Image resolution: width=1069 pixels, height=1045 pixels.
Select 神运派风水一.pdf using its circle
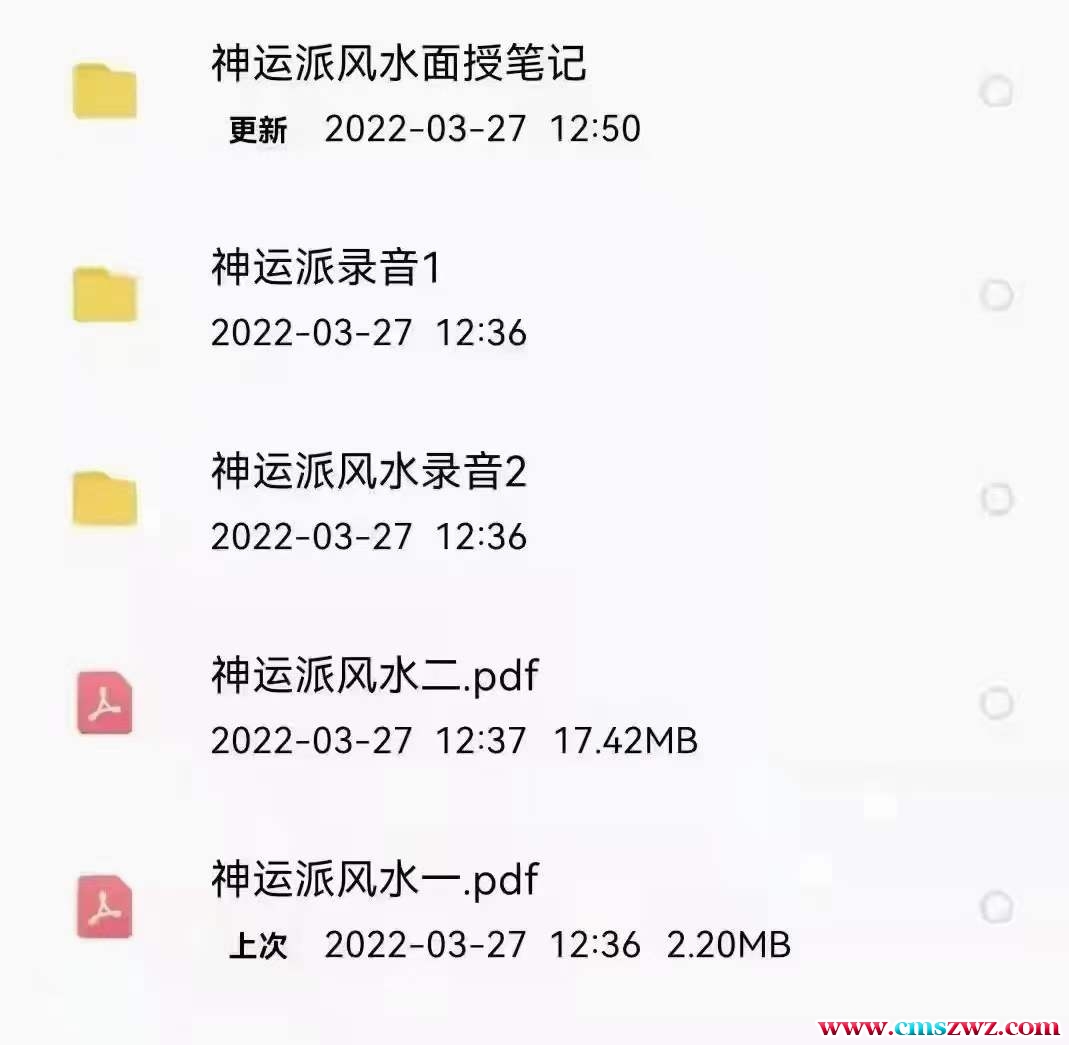pyautogui.click(x=996, y=908)
